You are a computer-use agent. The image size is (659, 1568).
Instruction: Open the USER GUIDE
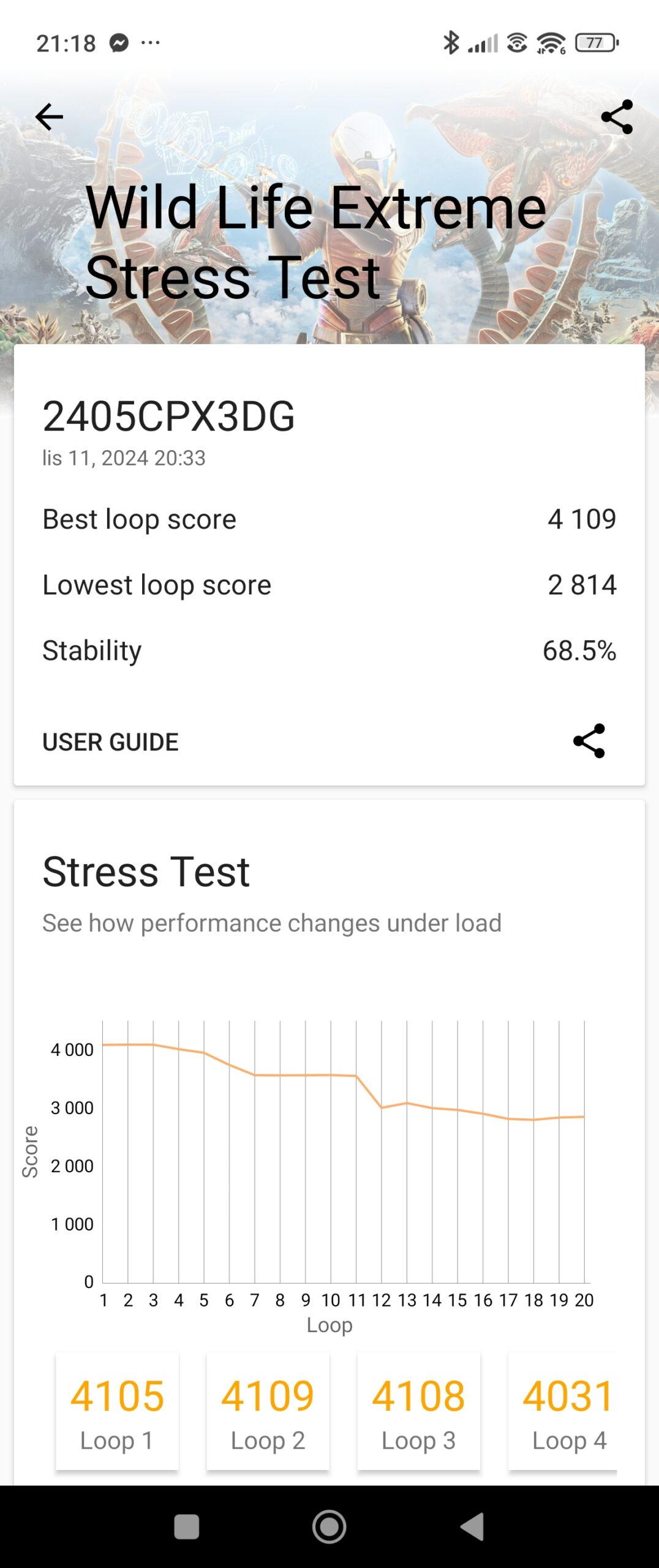pos(110,742)
